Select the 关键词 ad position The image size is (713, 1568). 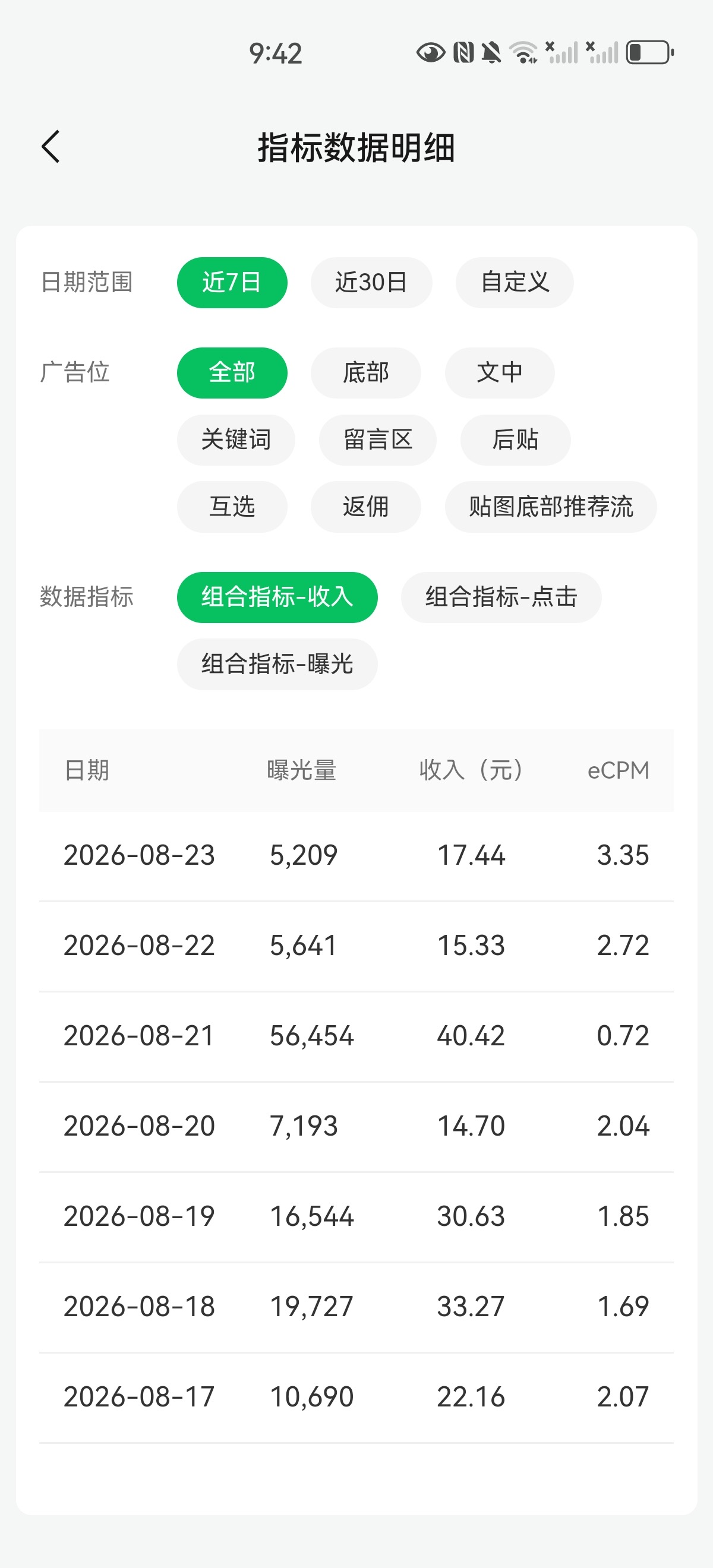point(236,440)
